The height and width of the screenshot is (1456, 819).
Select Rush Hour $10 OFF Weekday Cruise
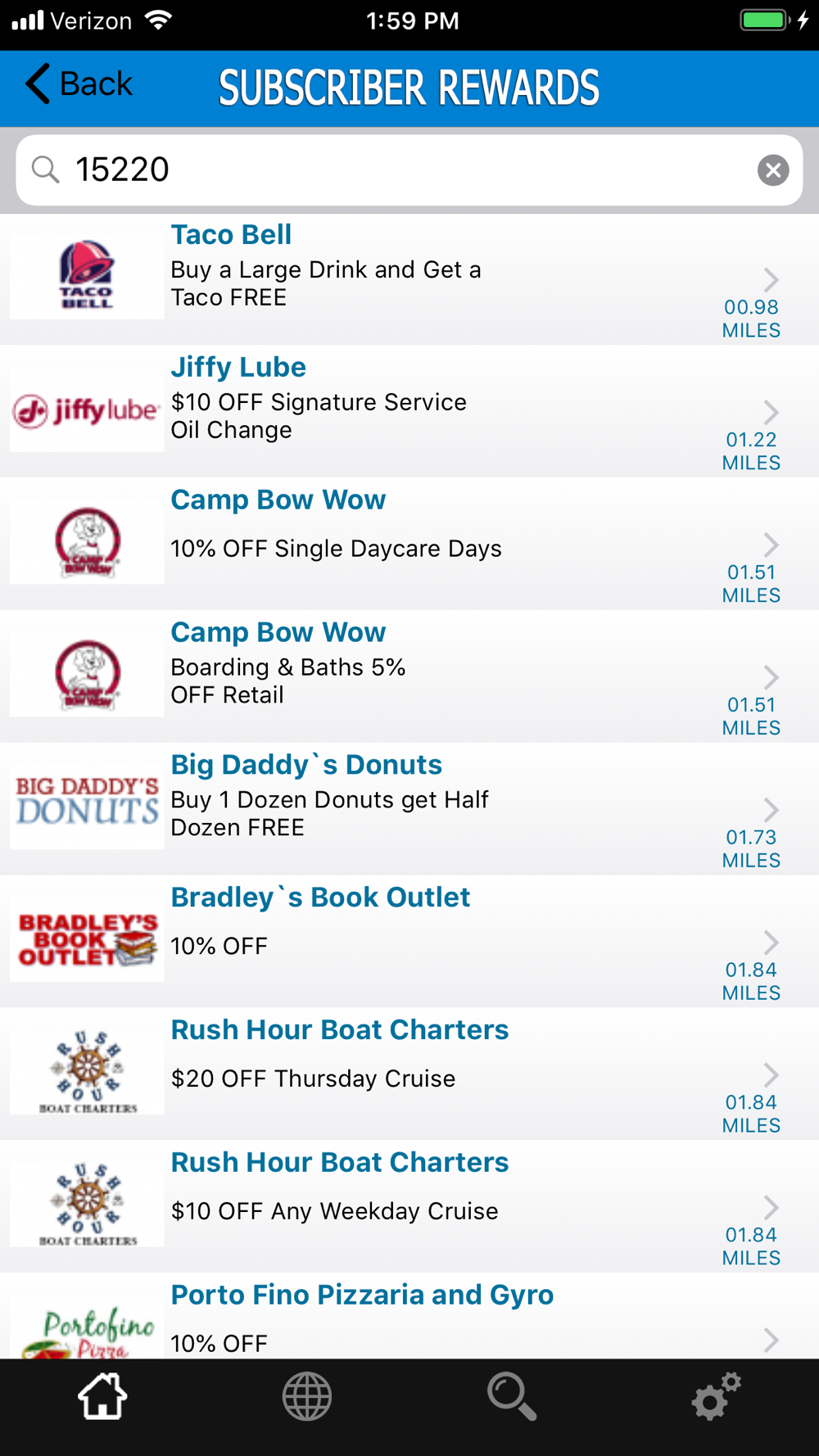409,1207
